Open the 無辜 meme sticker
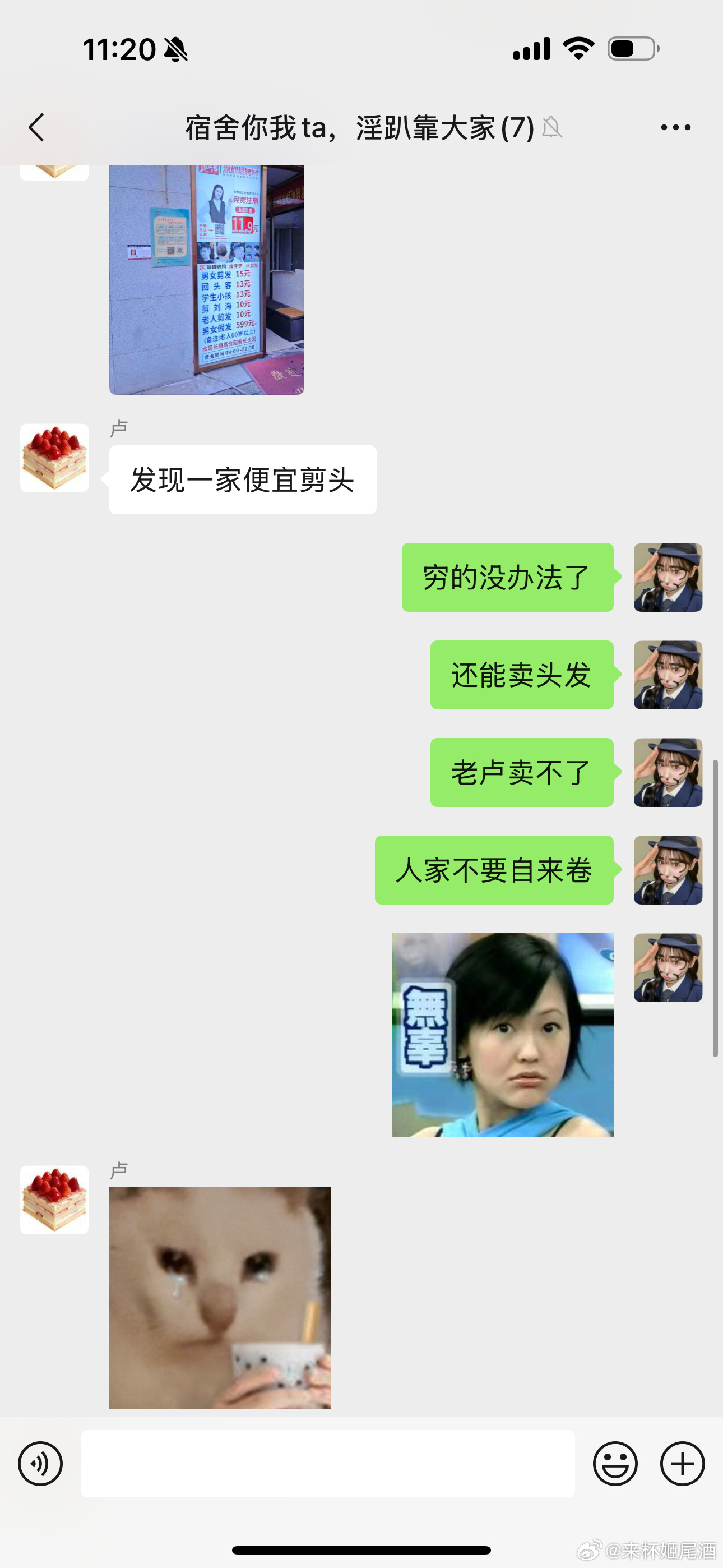This screenshot has height=1568, width=723. [502, 1035]
